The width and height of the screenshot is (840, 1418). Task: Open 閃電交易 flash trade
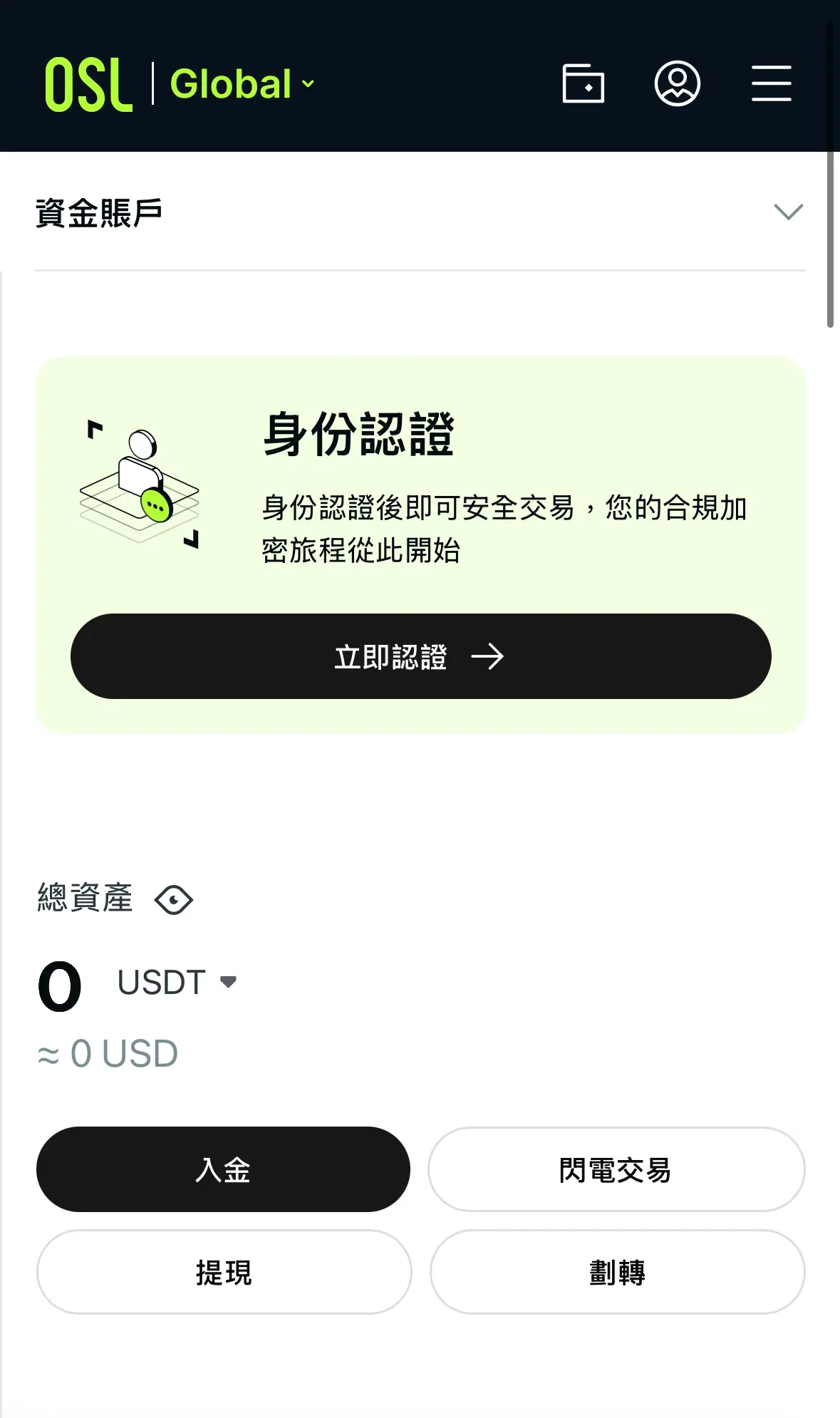616,1169
